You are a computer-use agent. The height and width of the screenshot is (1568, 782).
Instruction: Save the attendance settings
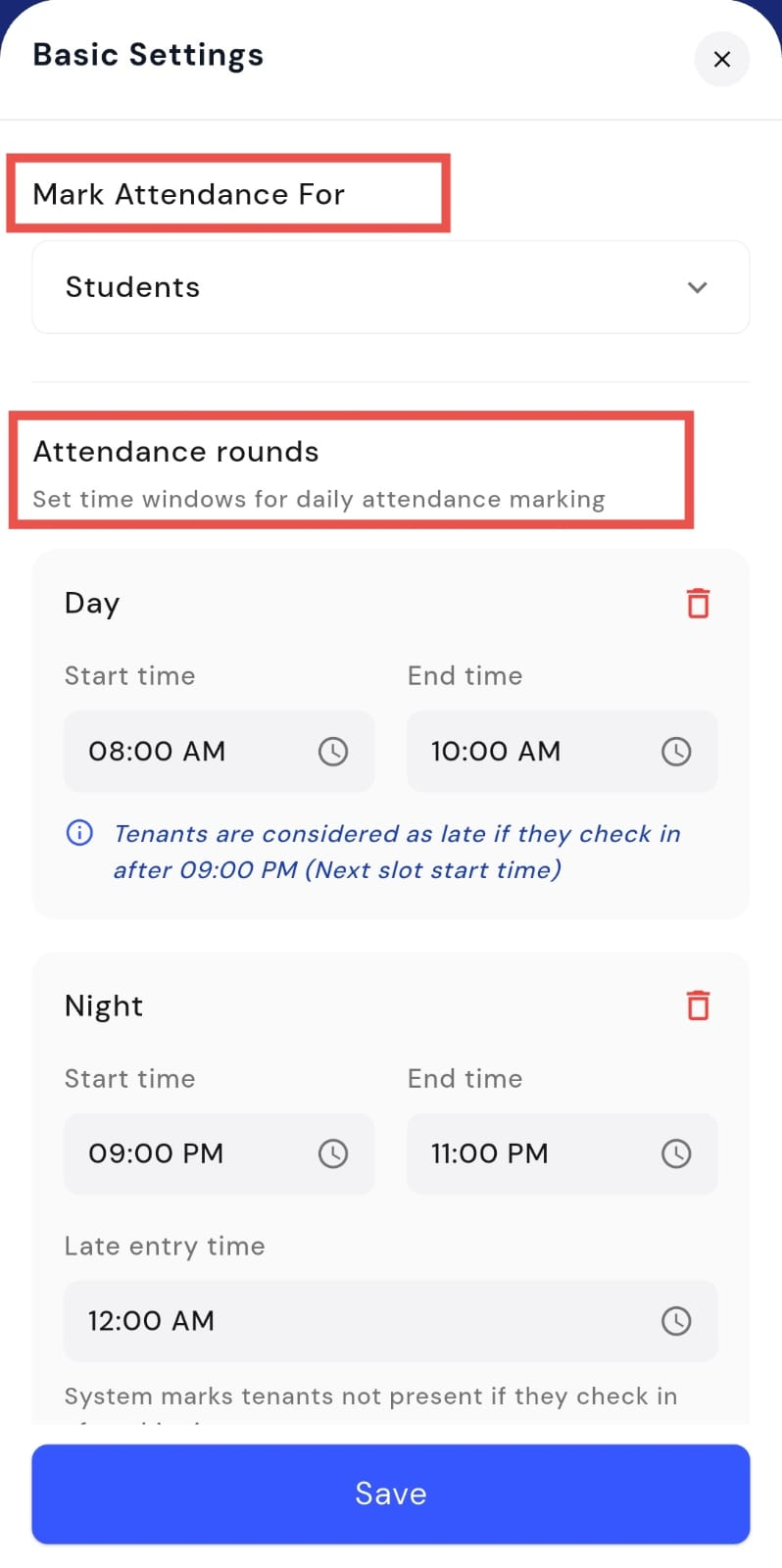(x=390, y=1494)
